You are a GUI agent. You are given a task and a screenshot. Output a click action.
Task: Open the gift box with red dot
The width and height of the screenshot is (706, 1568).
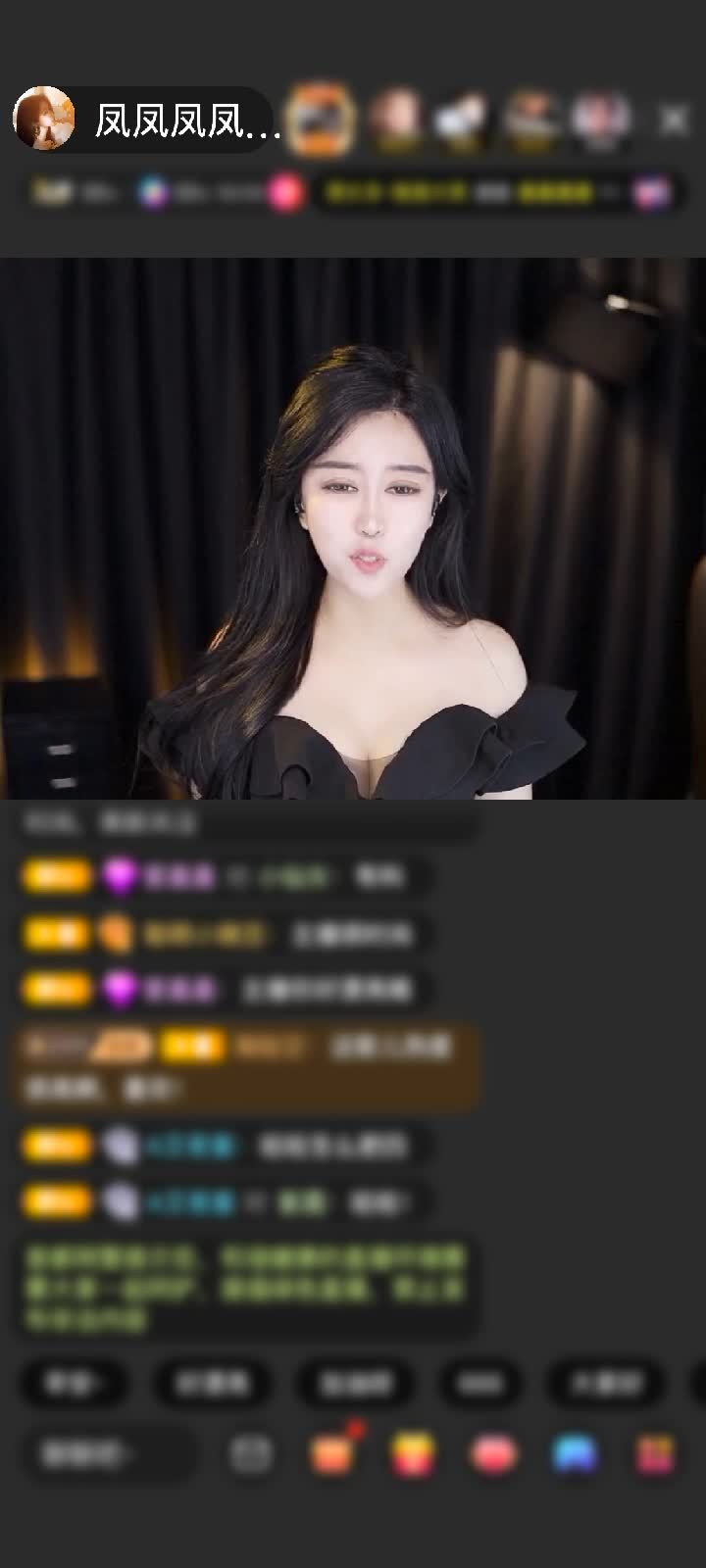tap(332, 1453)
